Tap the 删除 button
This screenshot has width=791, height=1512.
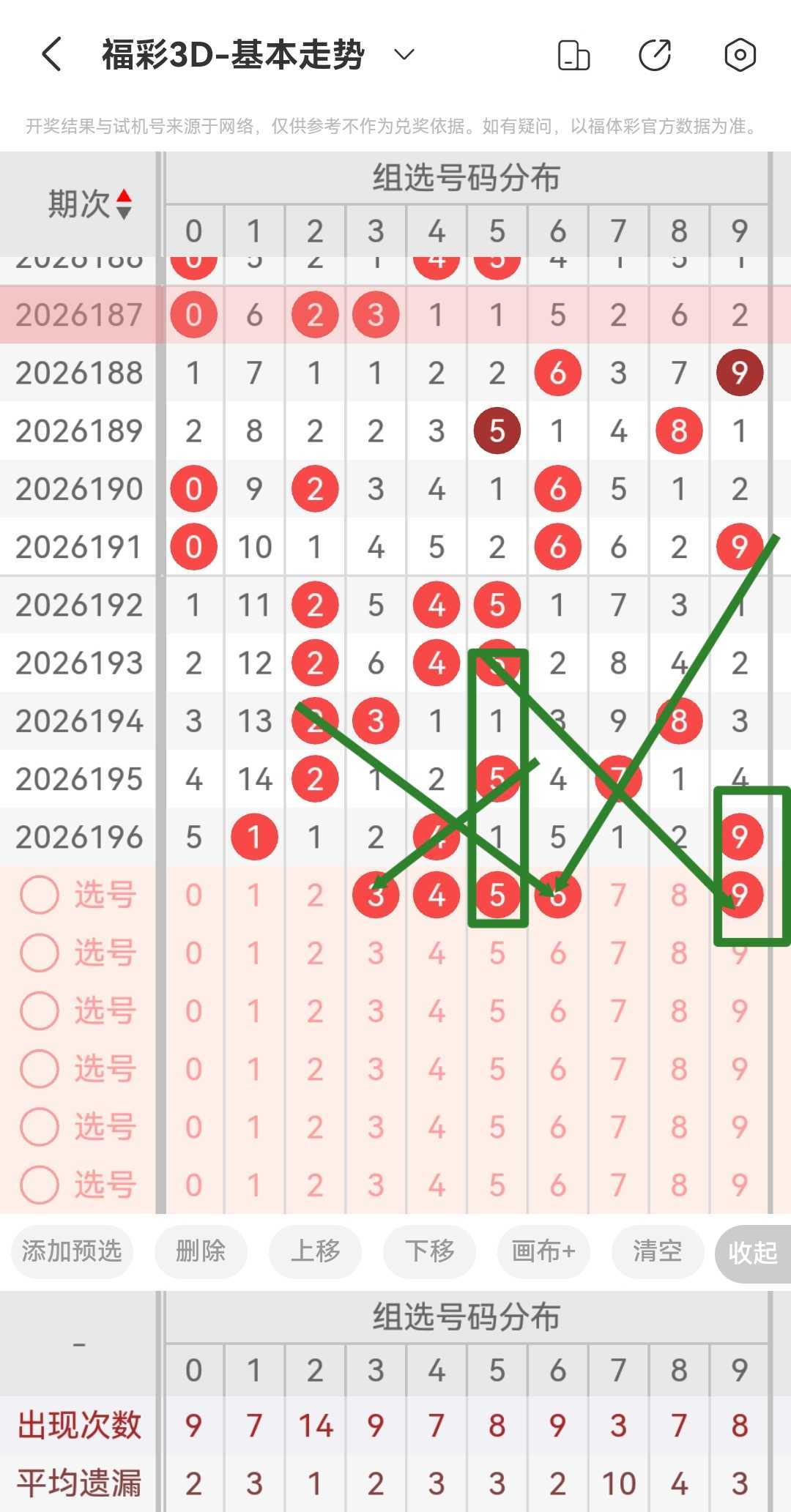coord(201,1251)
